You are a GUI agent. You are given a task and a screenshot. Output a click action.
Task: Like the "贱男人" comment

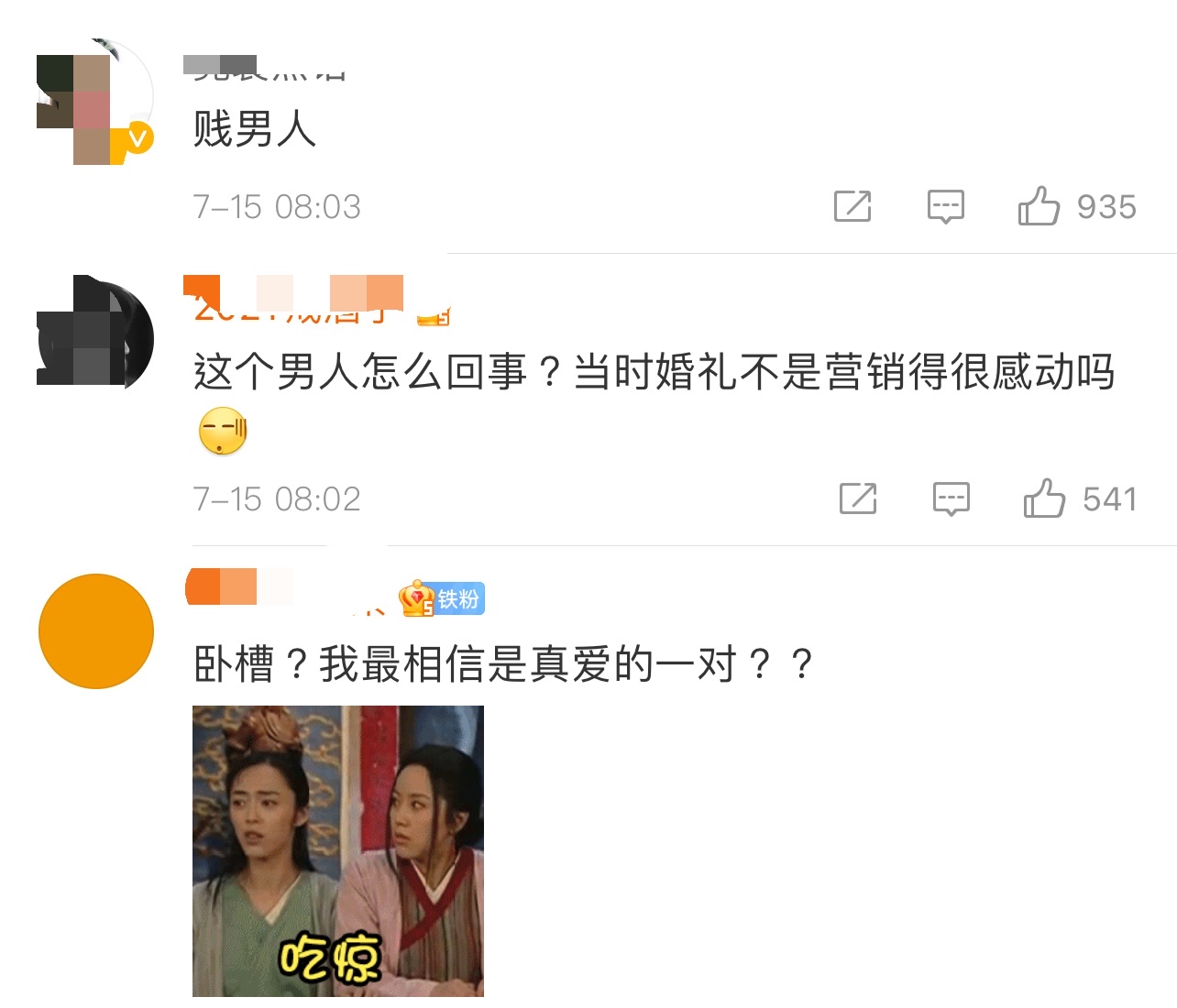coord(1039,206)
